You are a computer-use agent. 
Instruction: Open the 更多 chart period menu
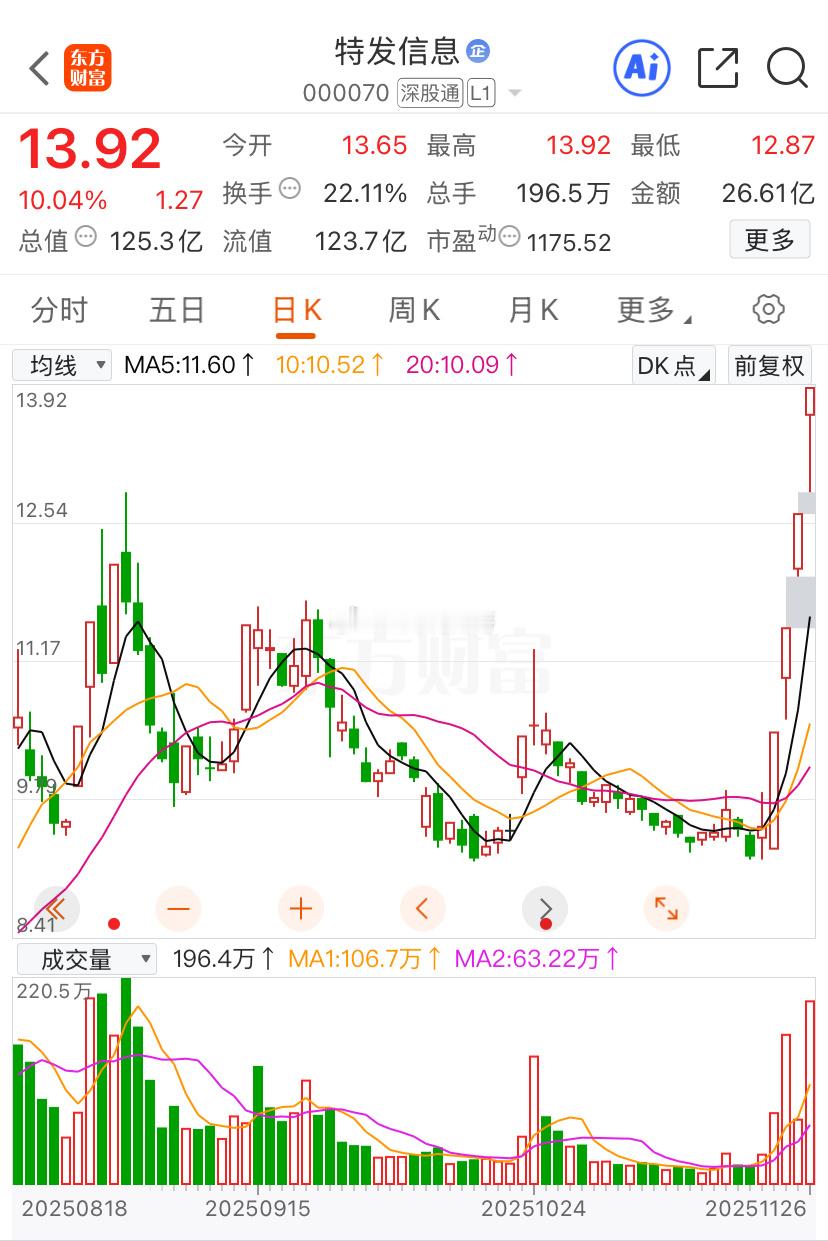click(649, 310)
